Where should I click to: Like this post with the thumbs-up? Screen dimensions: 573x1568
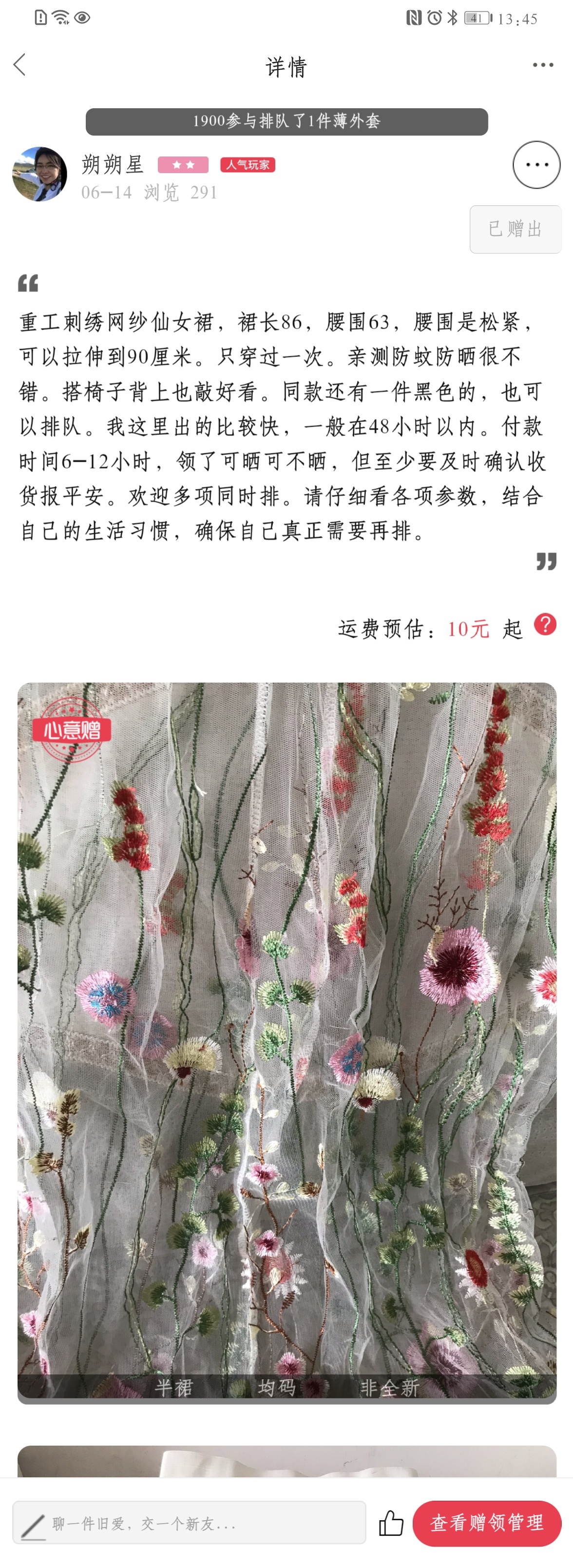pyautogui.click(x=390, y=1523)
